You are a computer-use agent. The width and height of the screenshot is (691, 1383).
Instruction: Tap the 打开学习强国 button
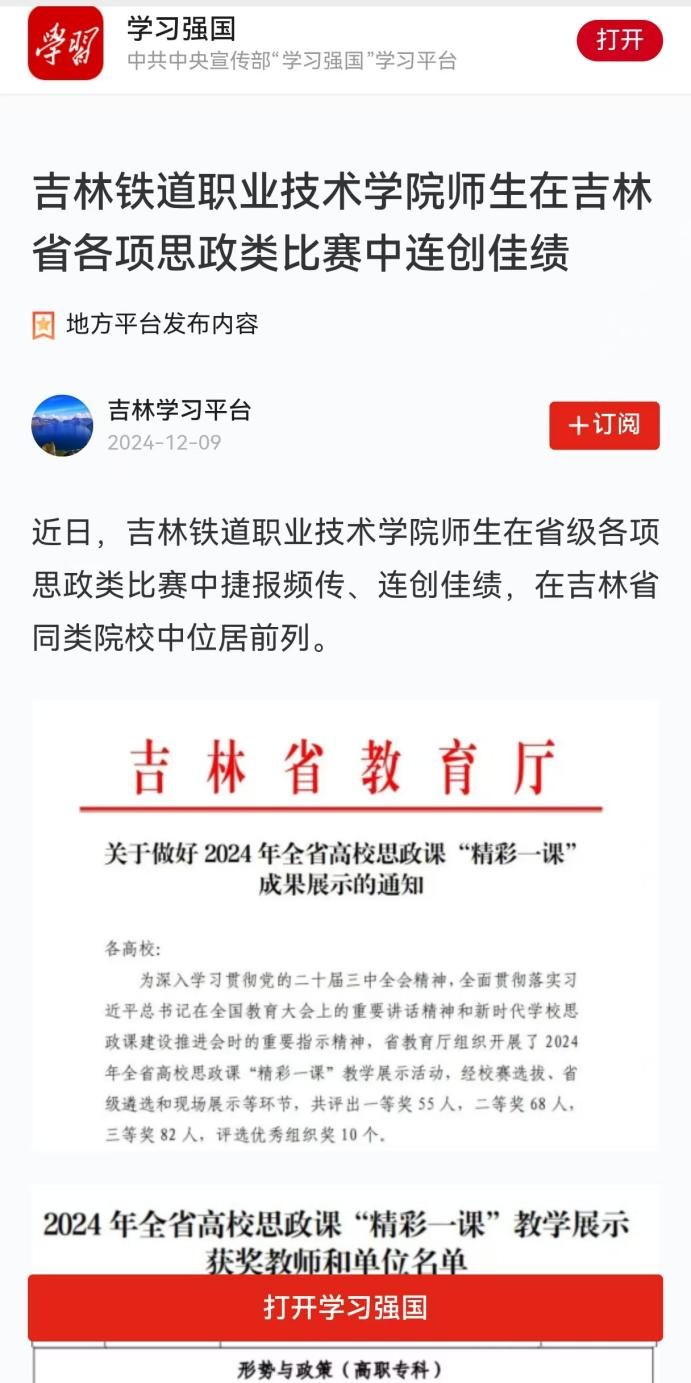(x=345, y=1307)
